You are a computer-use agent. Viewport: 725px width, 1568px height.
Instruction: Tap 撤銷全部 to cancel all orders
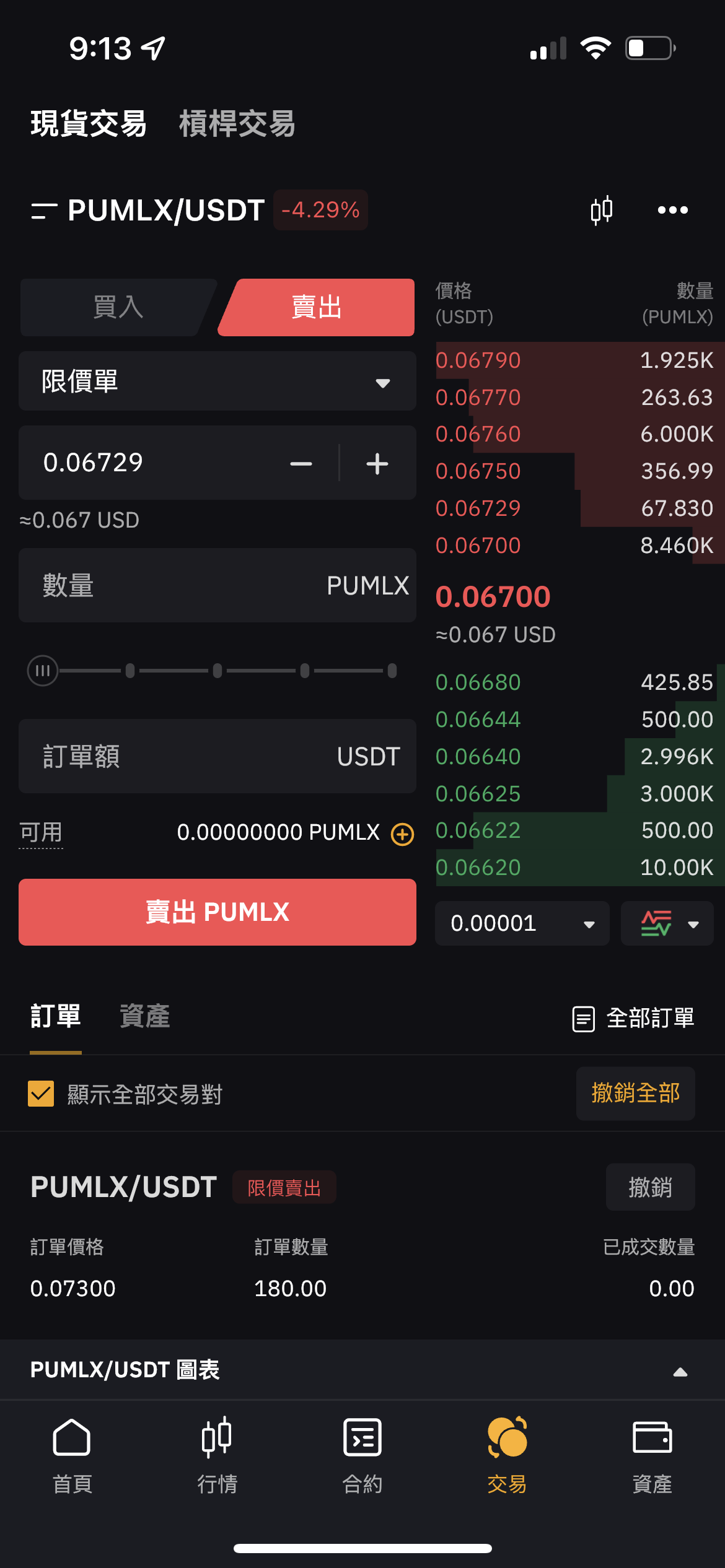pyautogui.click(x=636, y=1093)
